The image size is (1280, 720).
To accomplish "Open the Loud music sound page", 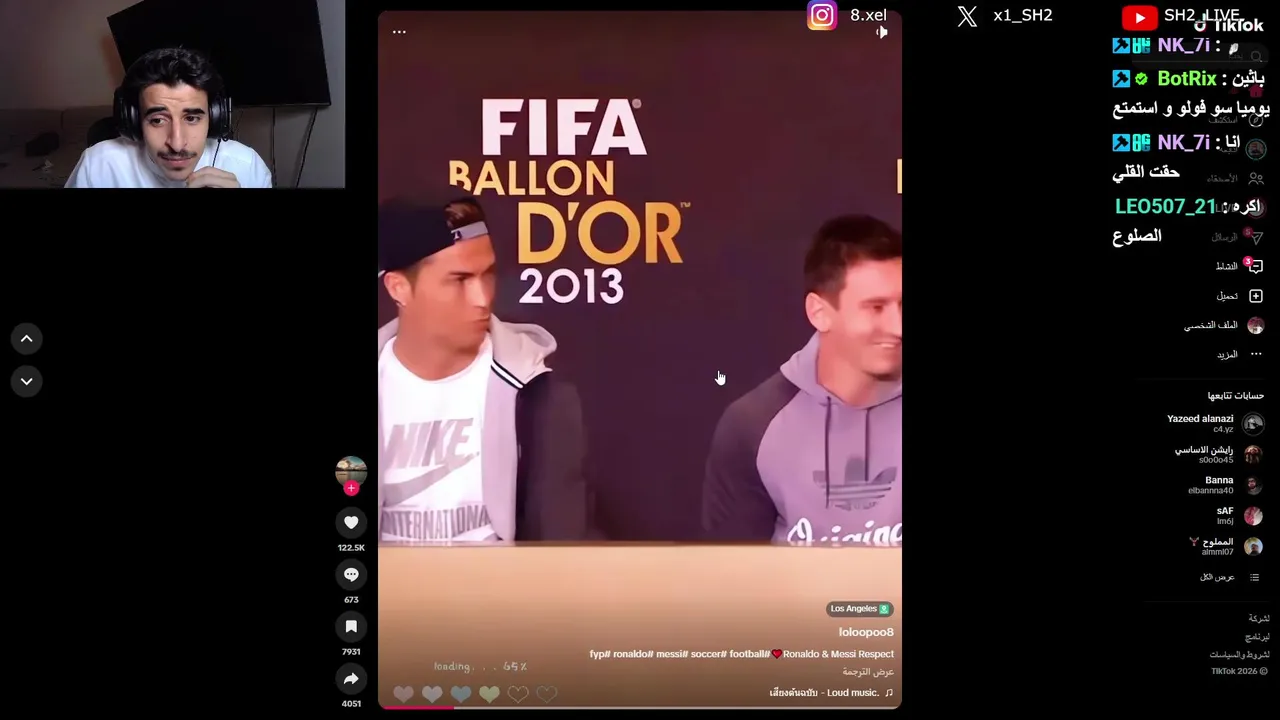I will tap(830, 692).
